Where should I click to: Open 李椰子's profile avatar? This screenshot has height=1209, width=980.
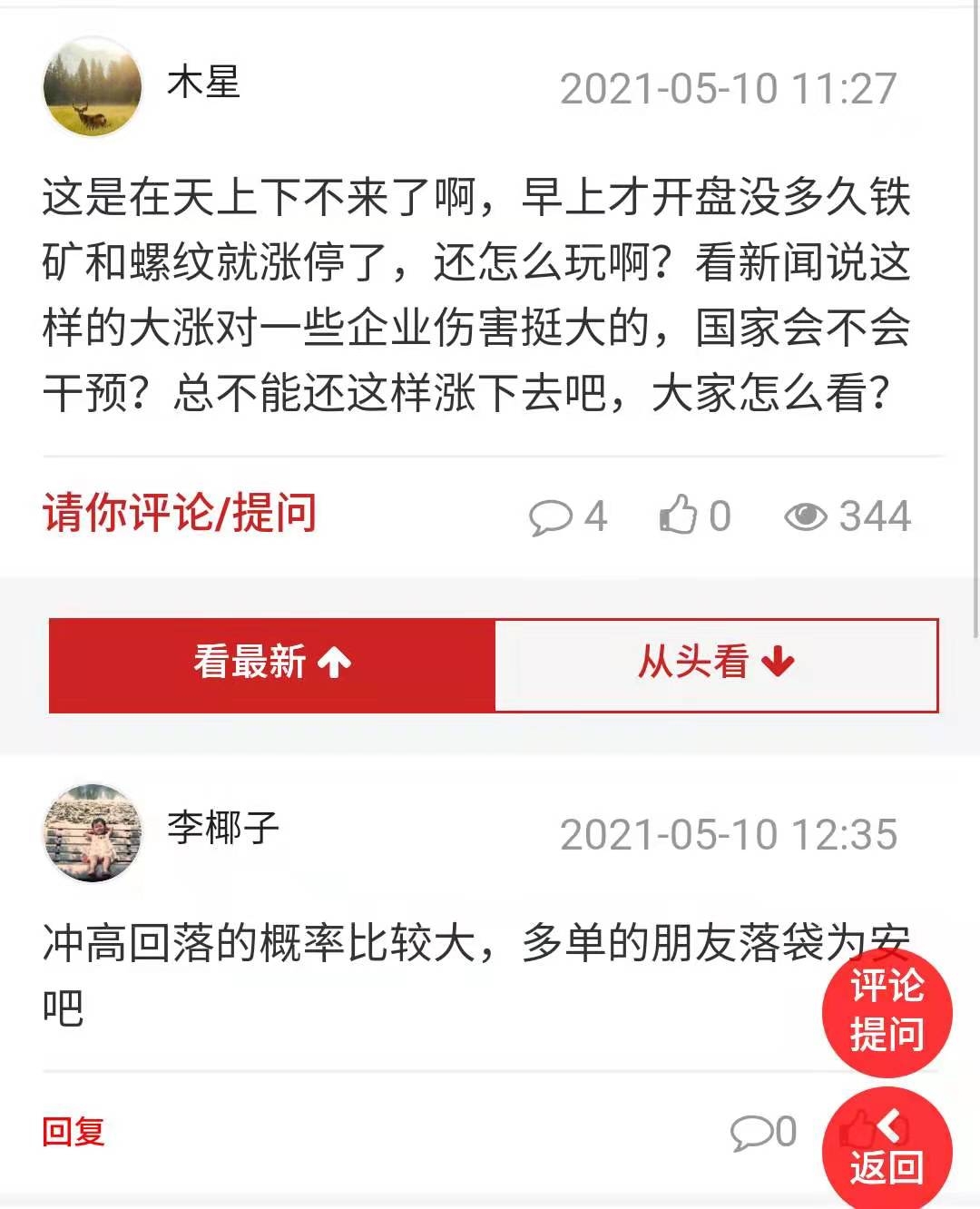click(93, 833)
